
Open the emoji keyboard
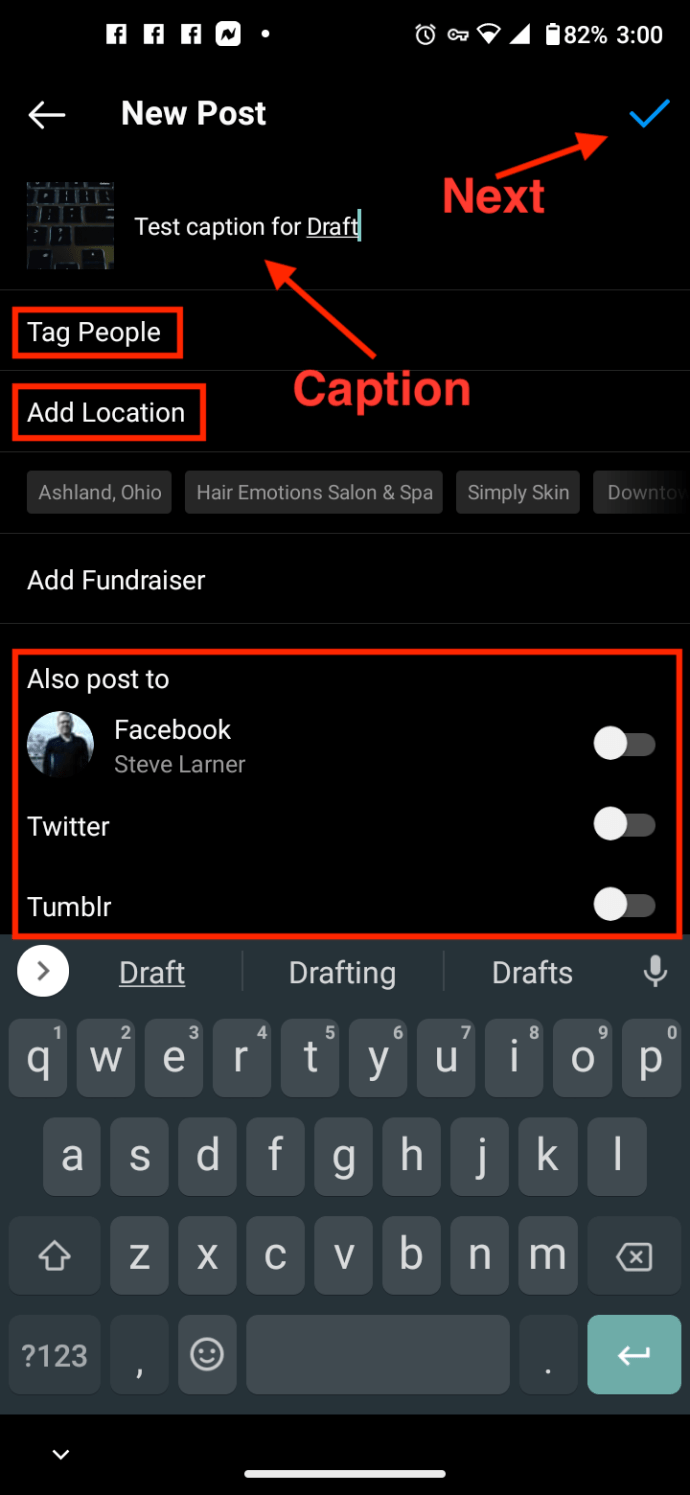click(207, 1355)
